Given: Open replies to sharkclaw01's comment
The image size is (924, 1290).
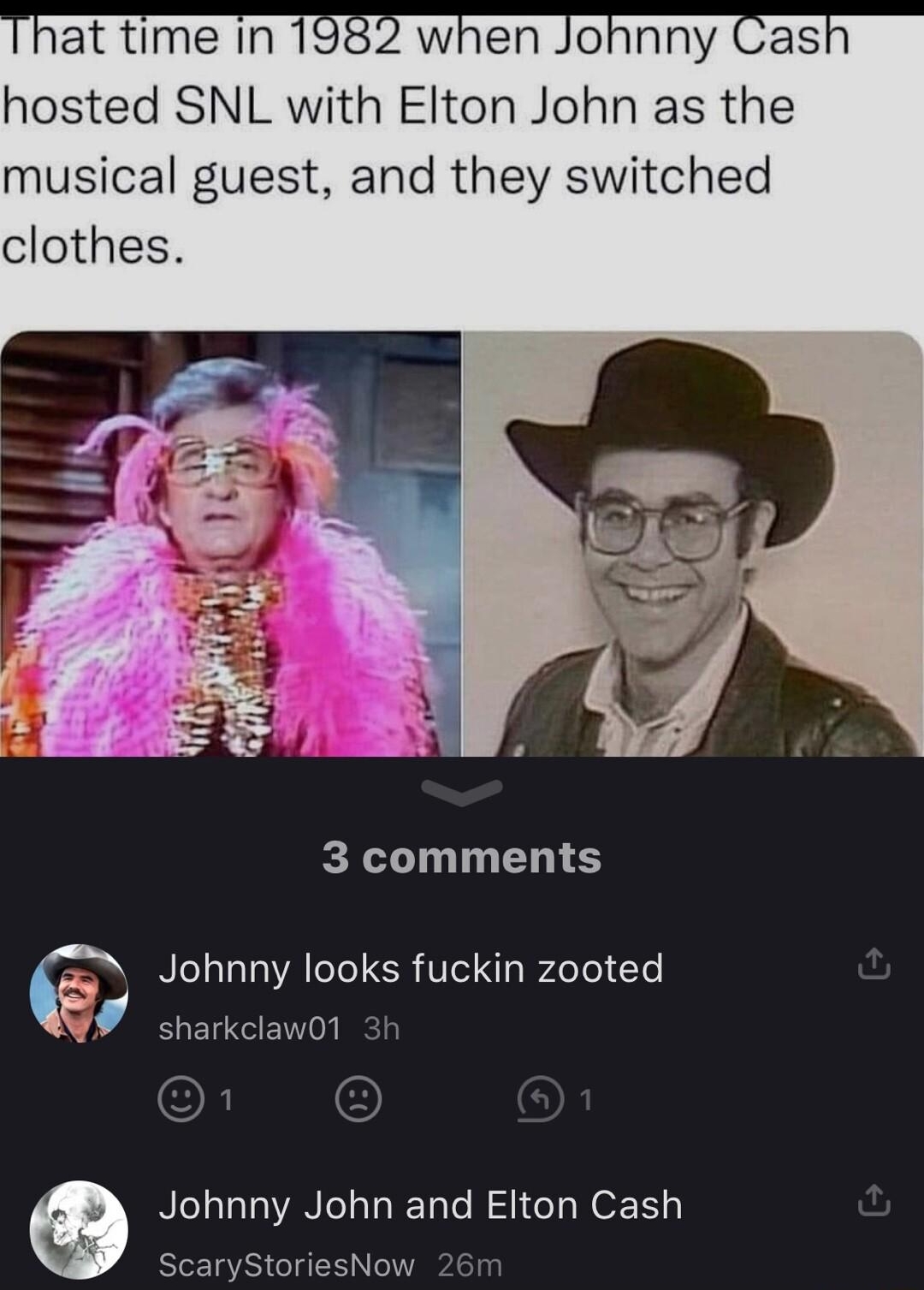Looking at the screenshot, I should click(x=542, y=1099).
